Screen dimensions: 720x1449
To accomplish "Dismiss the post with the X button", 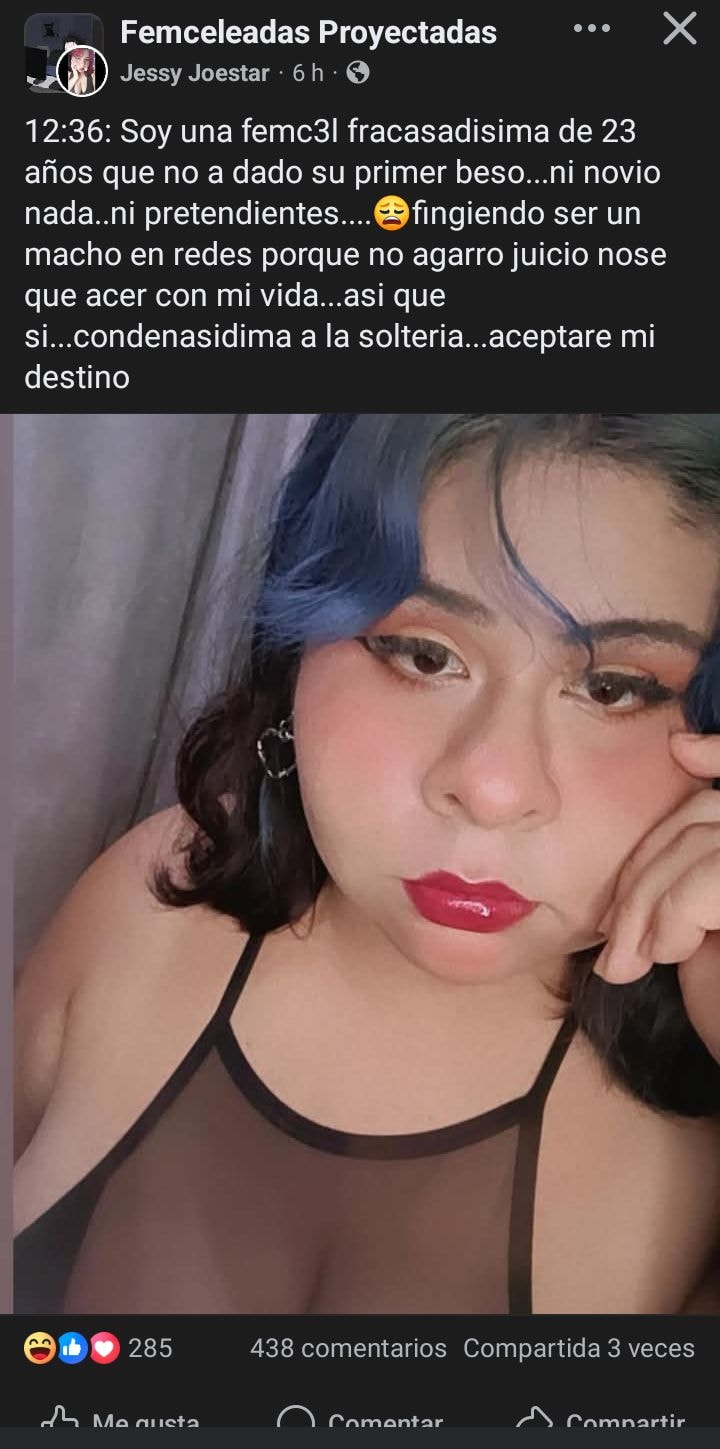I will (x=680, y=29).
